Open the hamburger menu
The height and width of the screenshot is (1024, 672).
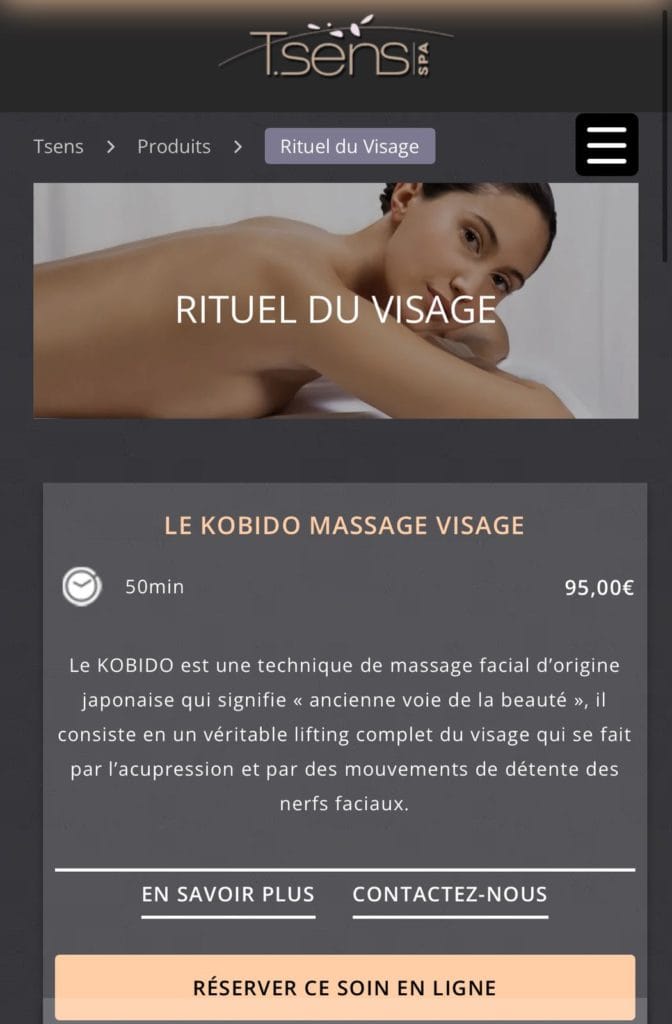[x=606, y=146]
